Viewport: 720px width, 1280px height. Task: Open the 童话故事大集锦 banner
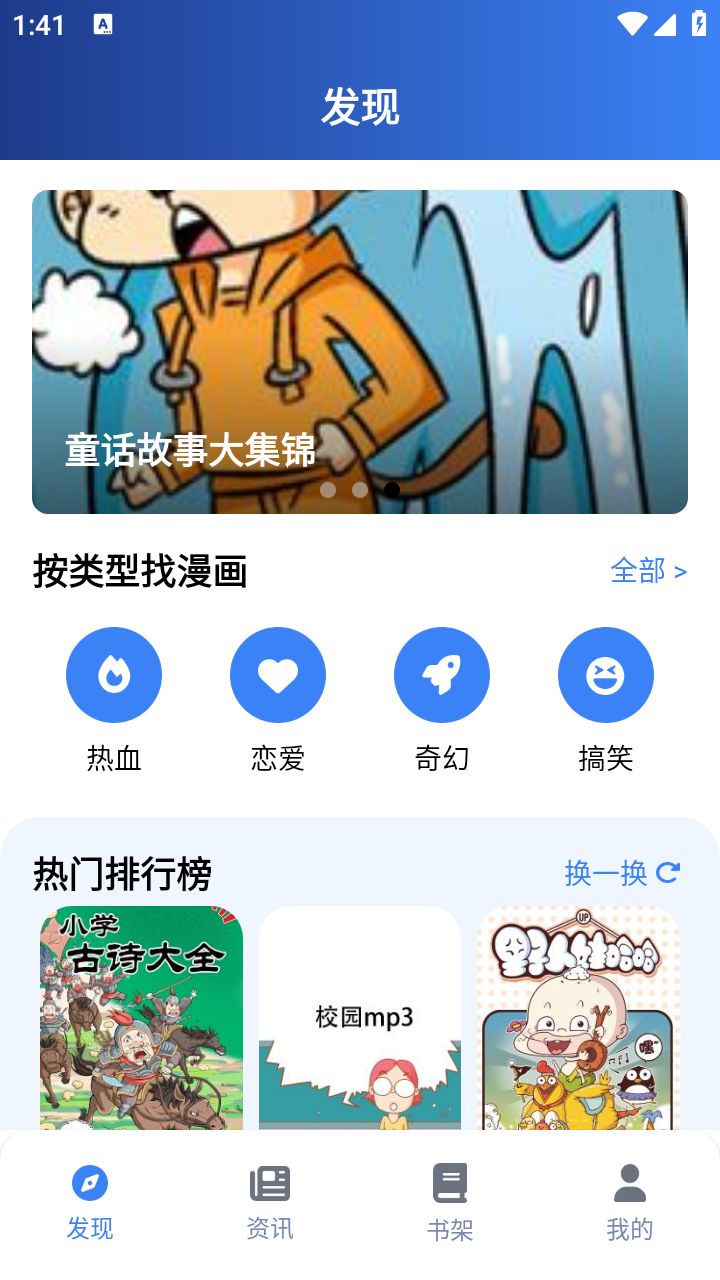[360, 350]
